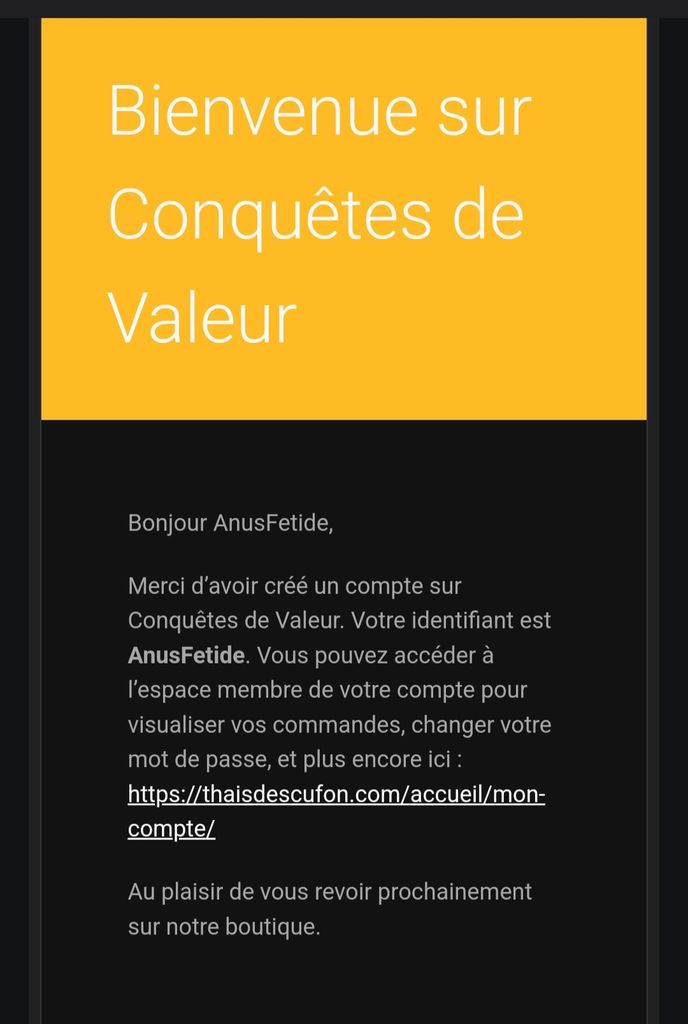Open the mon-compte account link
Image resolution: width=688 pixels, height=1024 pixels.
[x=336, y=796]
